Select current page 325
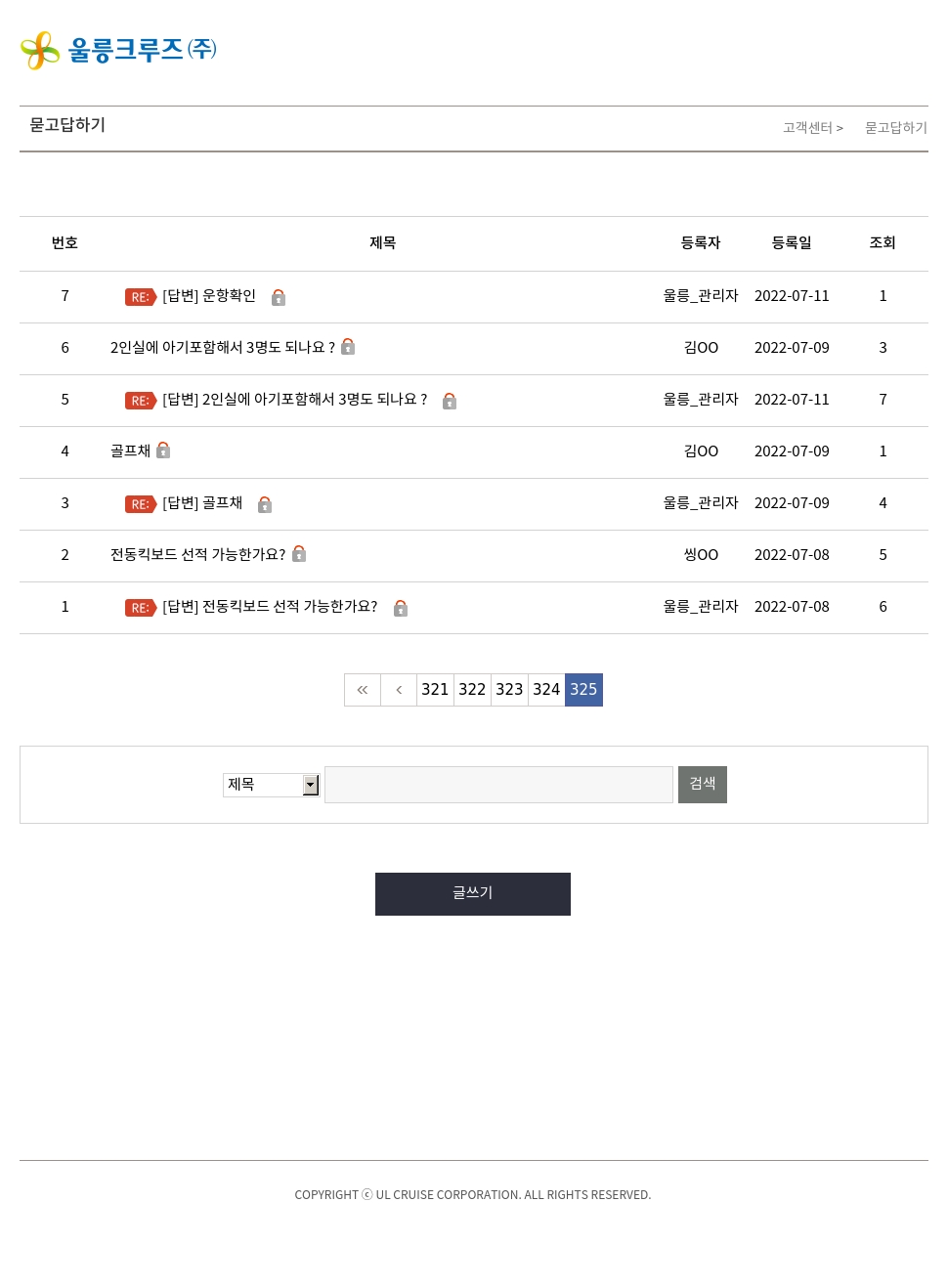 pos(583,690)
